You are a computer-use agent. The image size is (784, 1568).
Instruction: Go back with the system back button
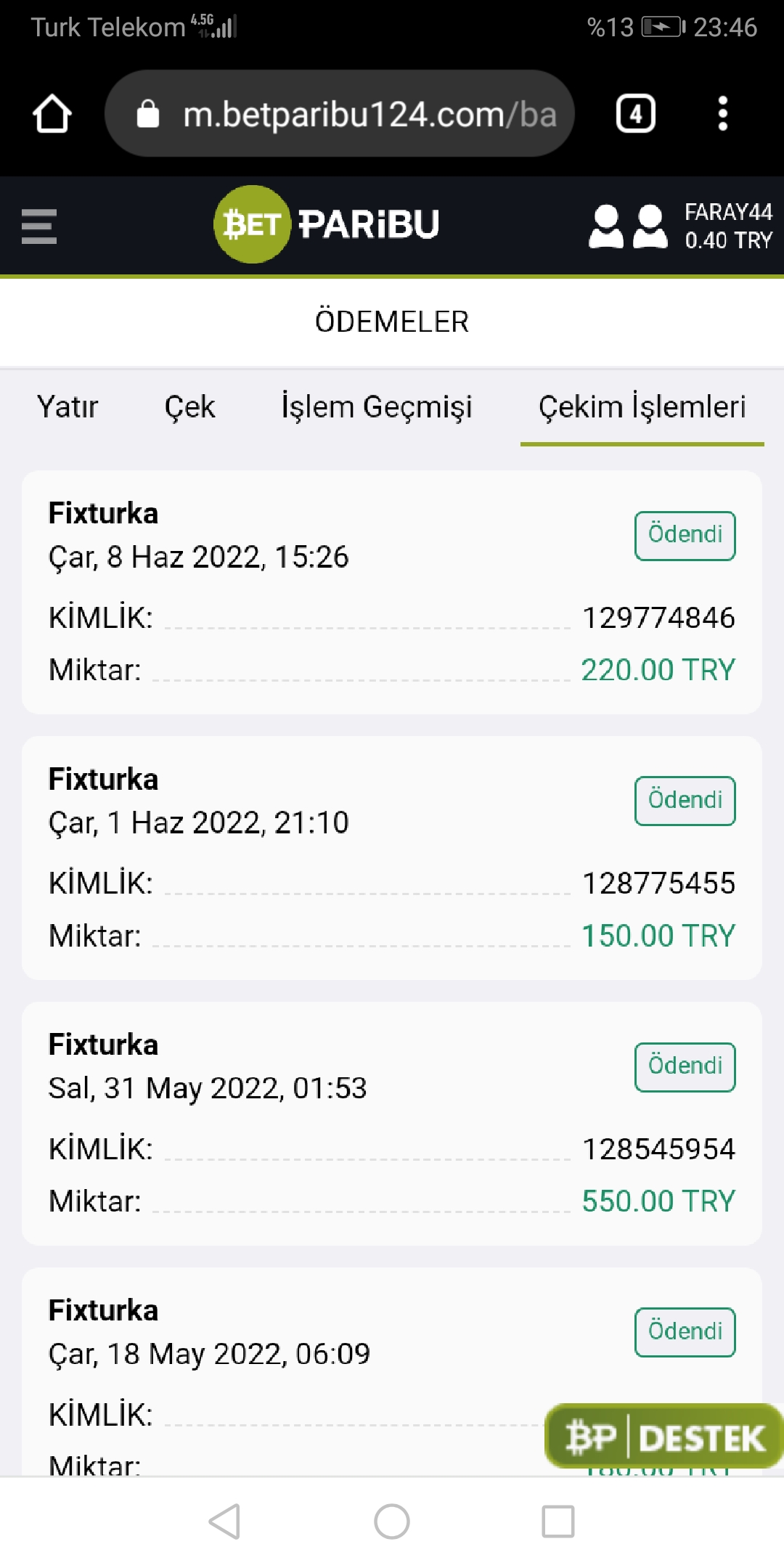pos(224,1522)
